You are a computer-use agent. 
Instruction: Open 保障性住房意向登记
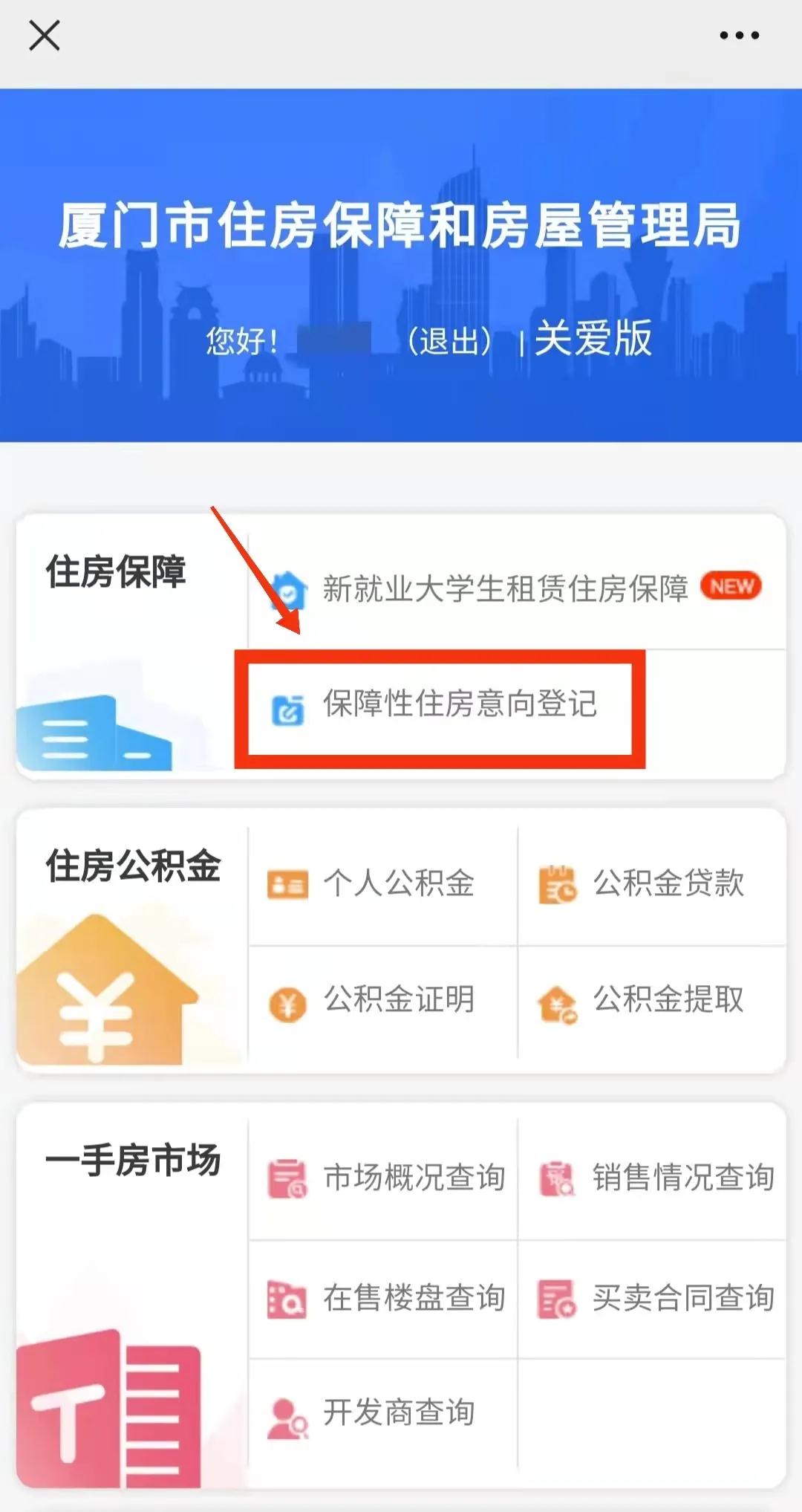tap(460, 704)
